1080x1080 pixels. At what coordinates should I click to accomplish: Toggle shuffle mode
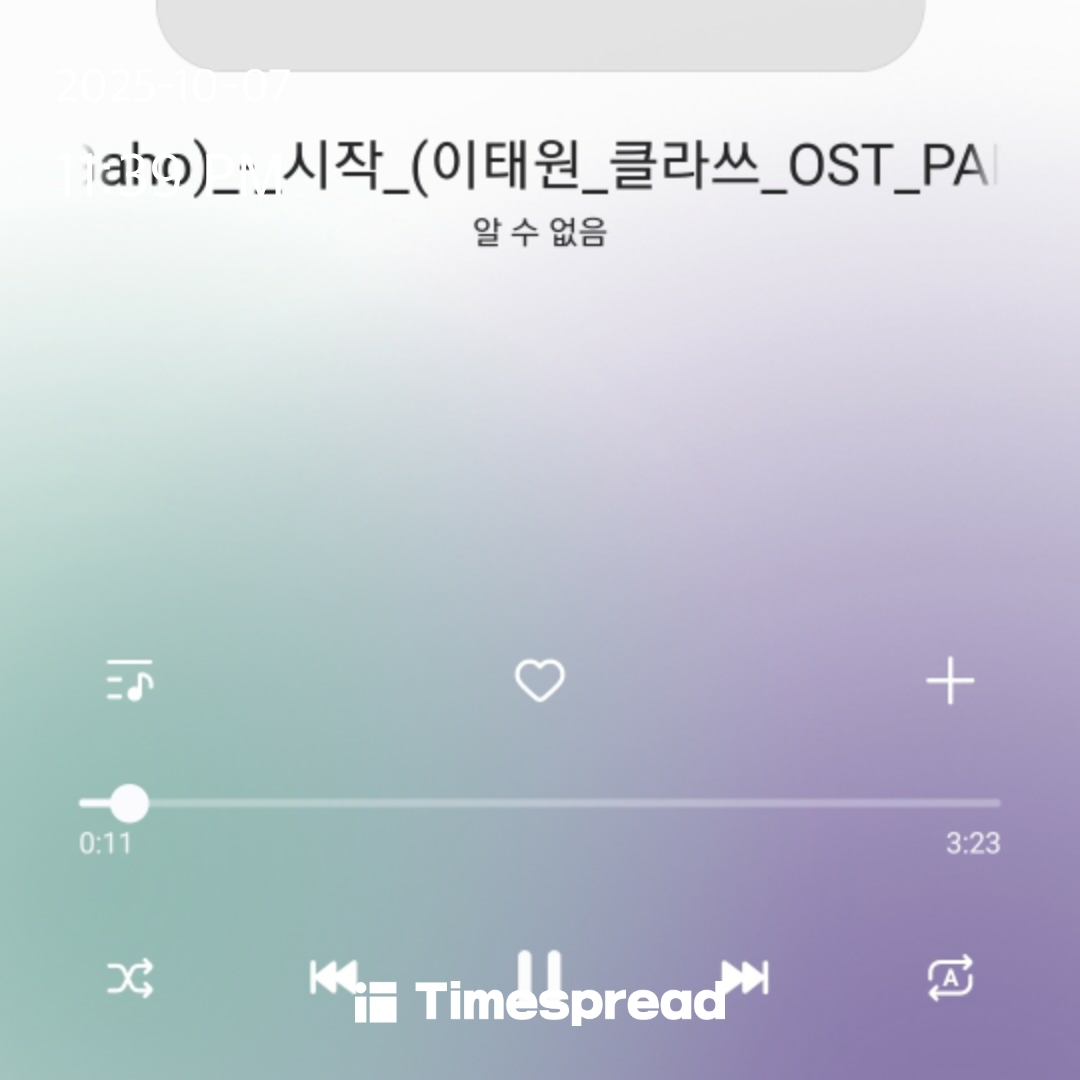click(131, 977)
